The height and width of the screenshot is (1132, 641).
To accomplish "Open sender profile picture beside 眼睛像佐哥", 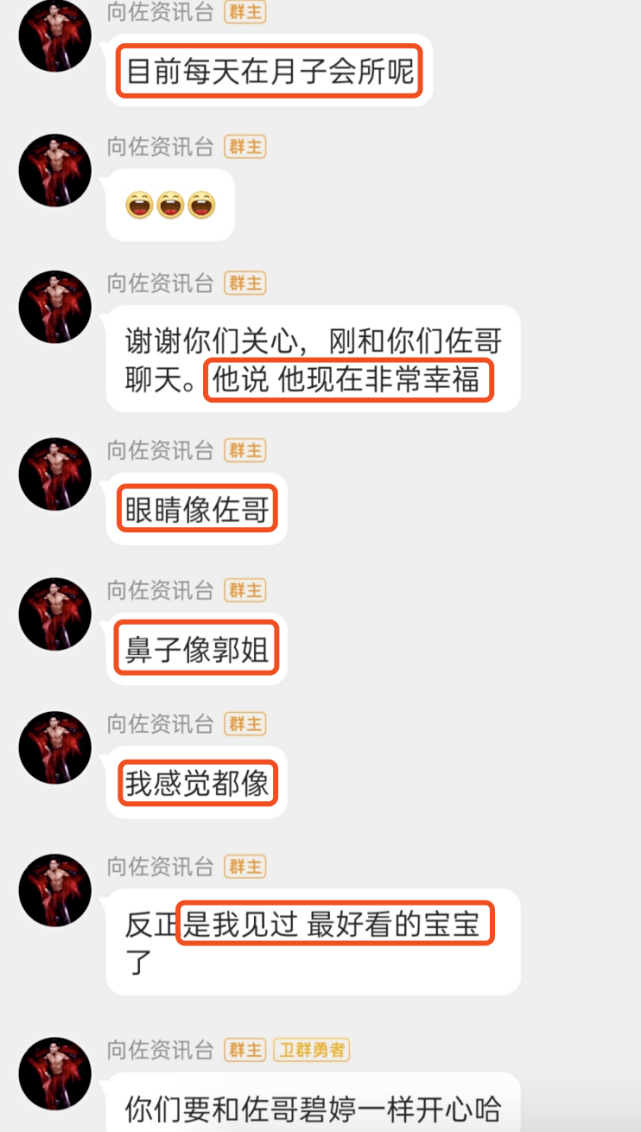I will (x=55, y=474).
